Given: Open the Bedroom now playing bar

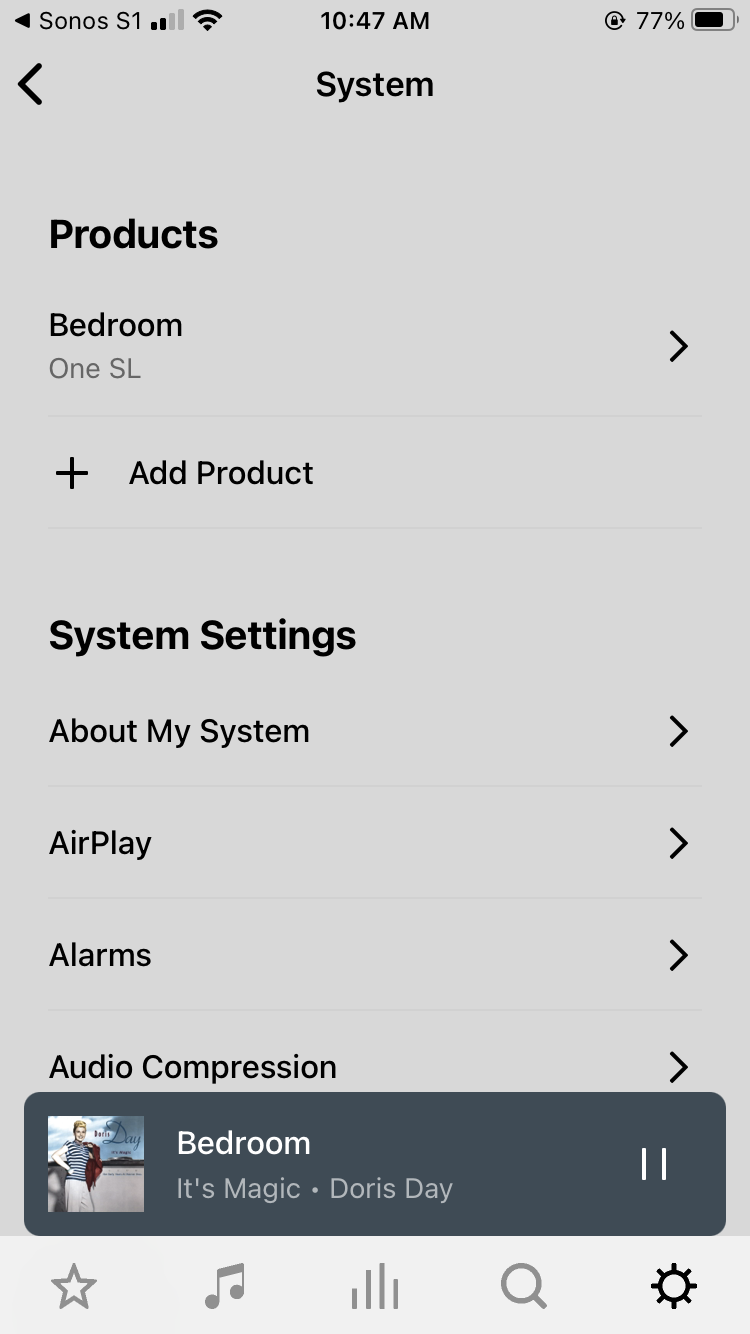Looking at the screenshot, I should pyautogui.click(x=350, y=1164).
